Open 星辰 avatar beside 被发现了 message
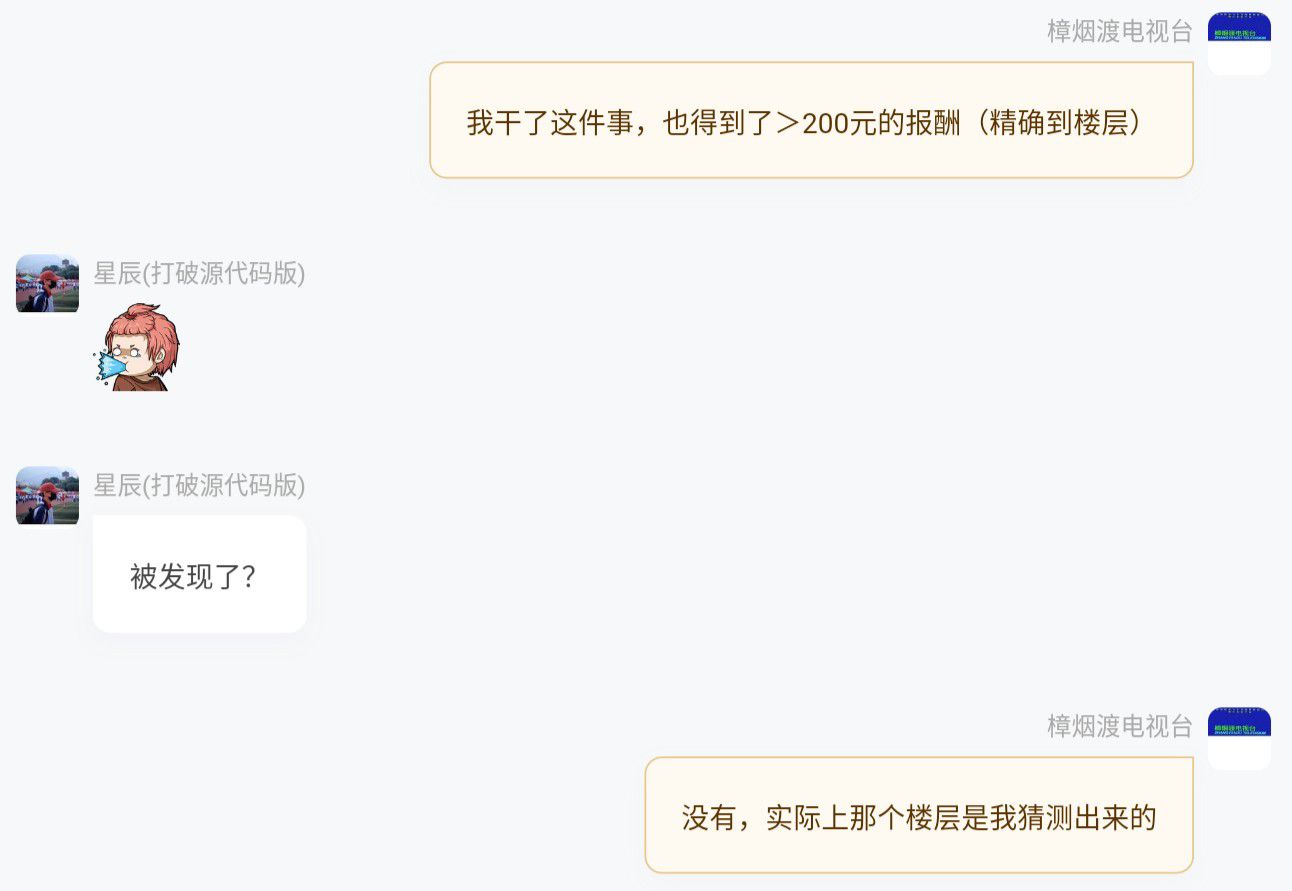 tap(47, 495)
